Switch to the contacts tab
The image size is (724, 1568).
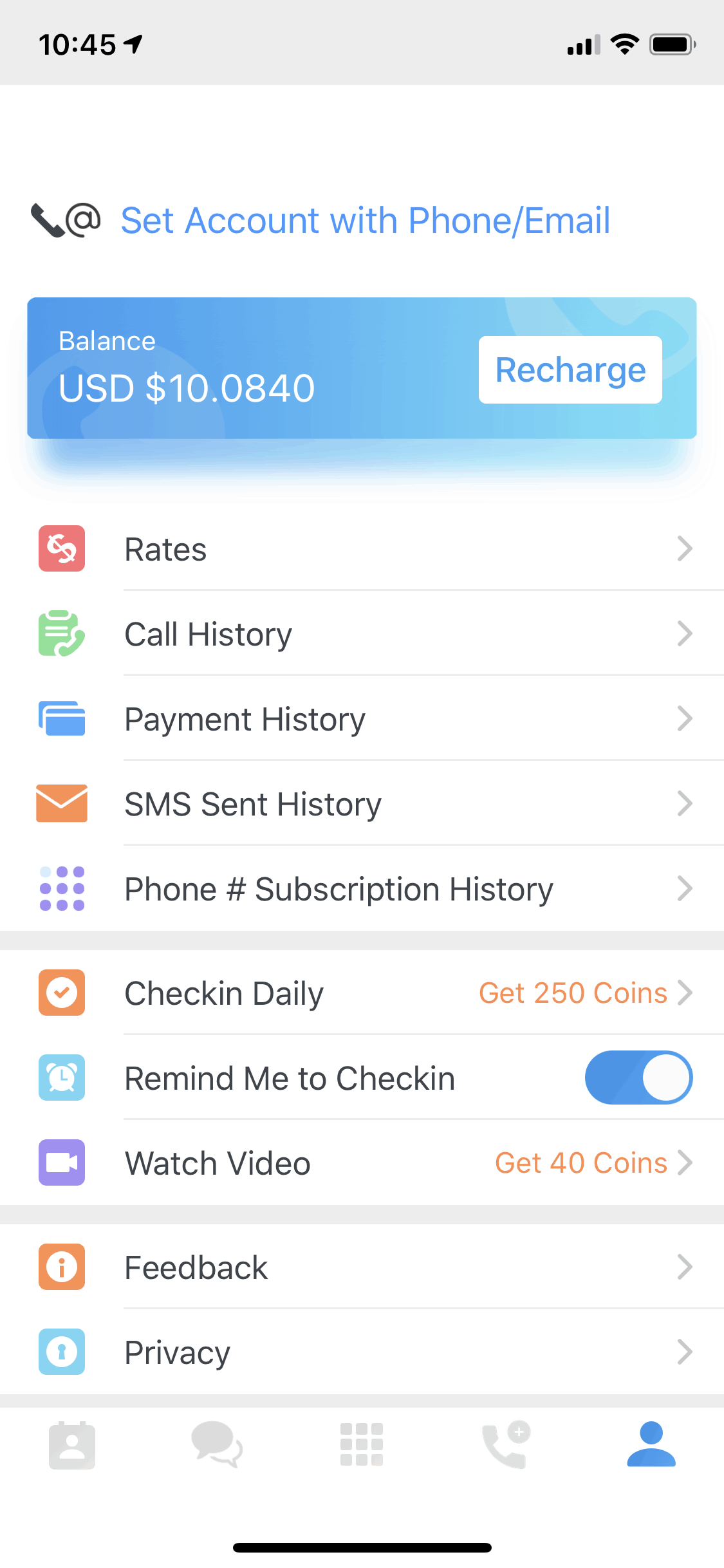(x=72, y=1445)
